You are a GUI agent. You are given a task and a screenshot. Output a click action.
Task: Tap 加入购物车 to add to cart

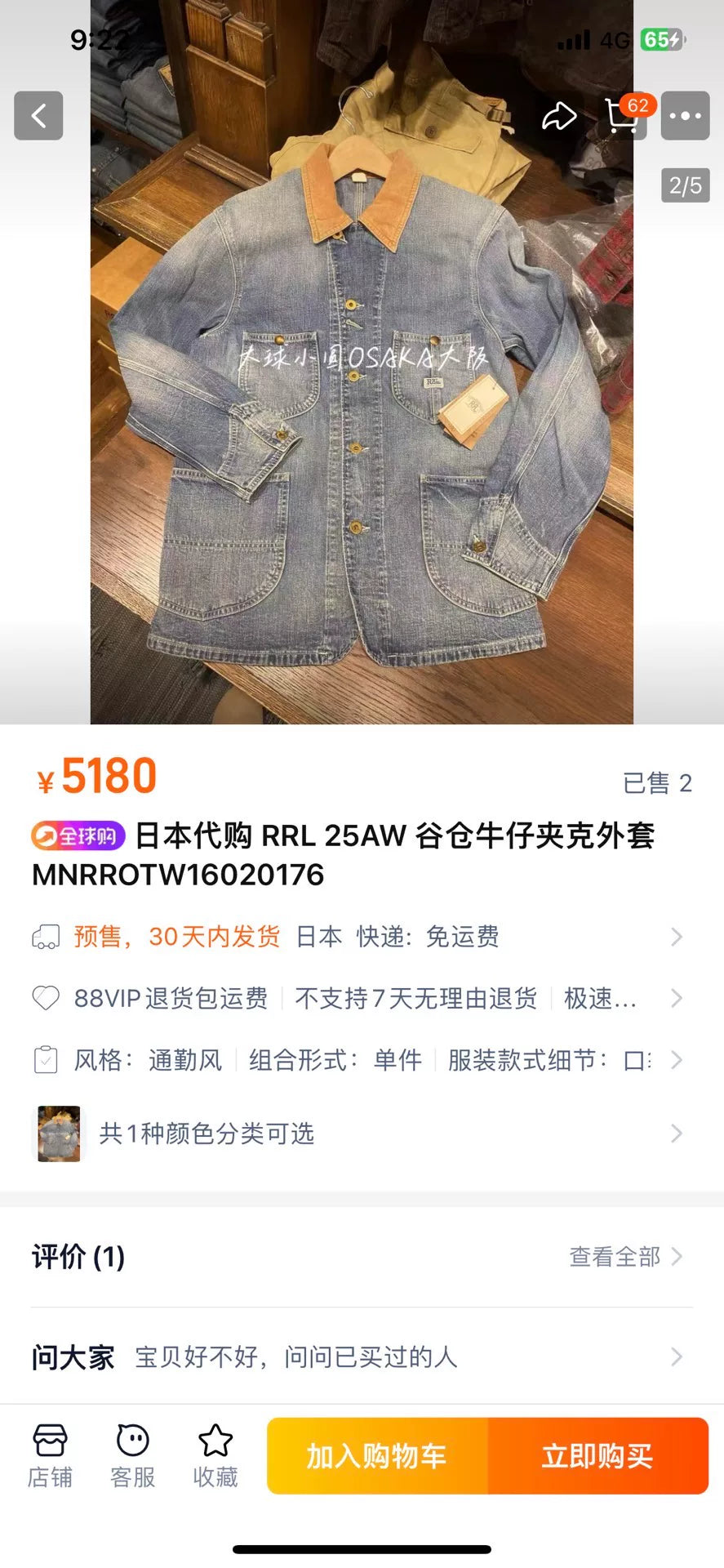[x=377, y=1456]
